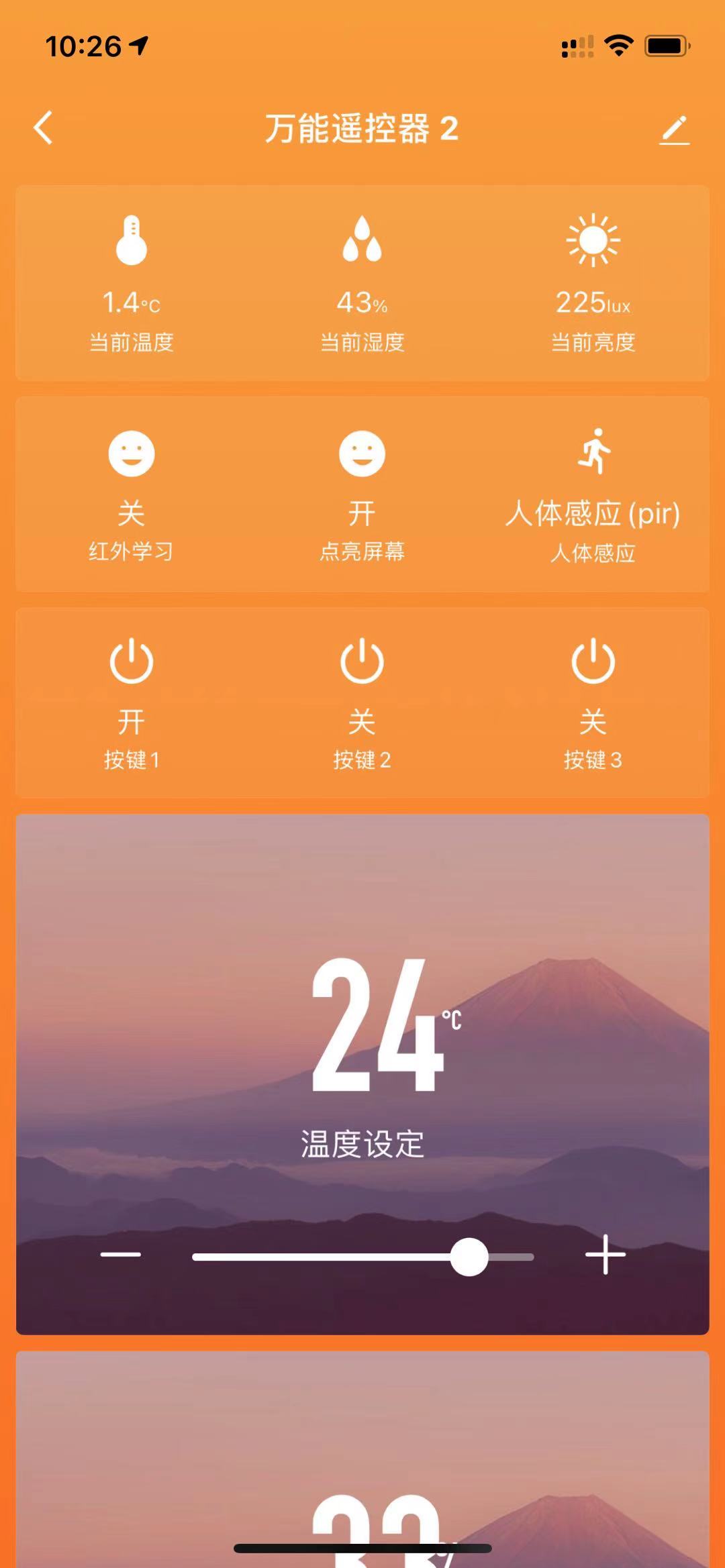Tap the 温度设定 temperature slider track
The image size is (725, 1568).
[322, 1257]
